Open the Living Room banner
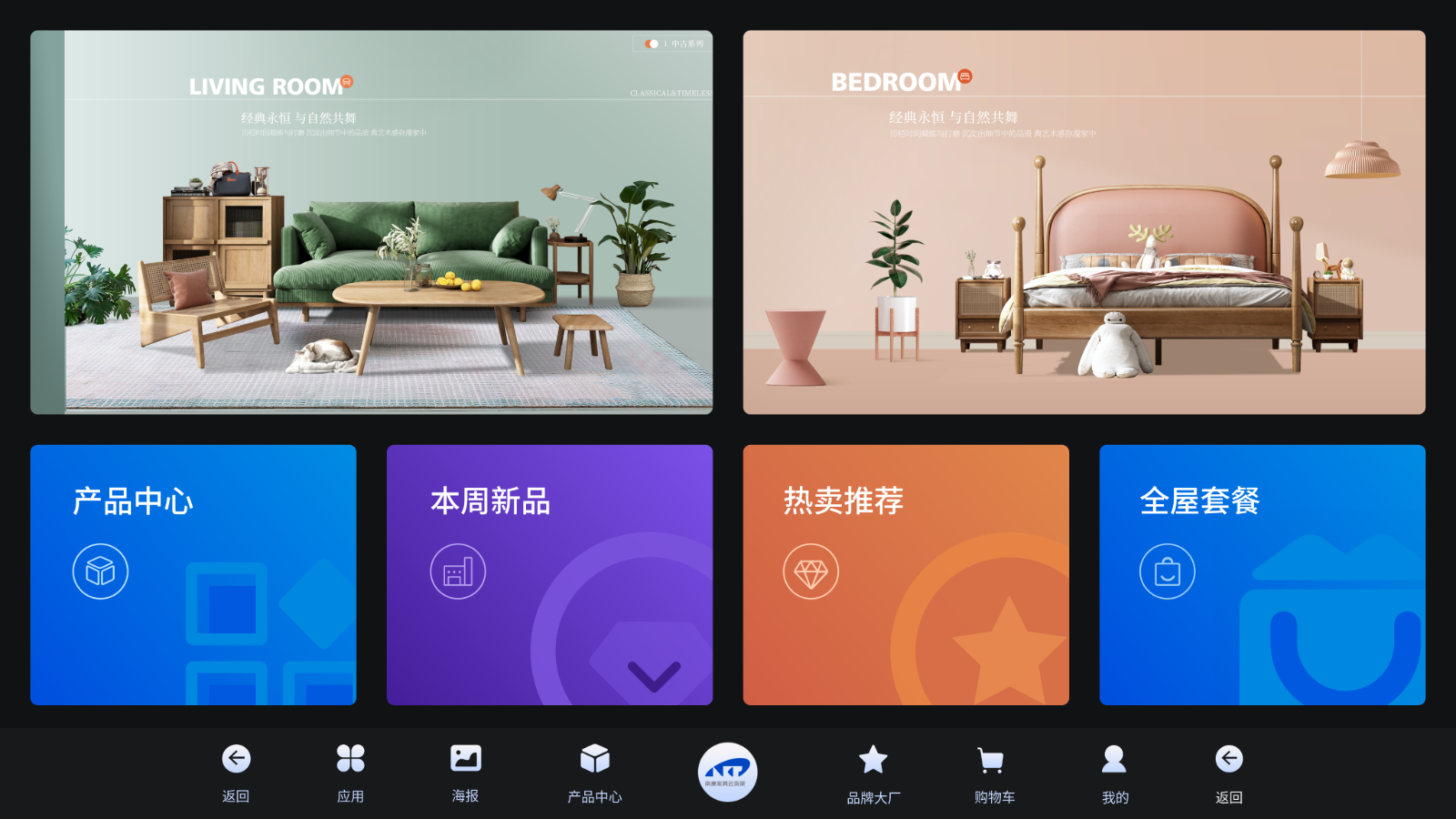The width and height of the screenshot is (1456, 819). coord(371,223)
